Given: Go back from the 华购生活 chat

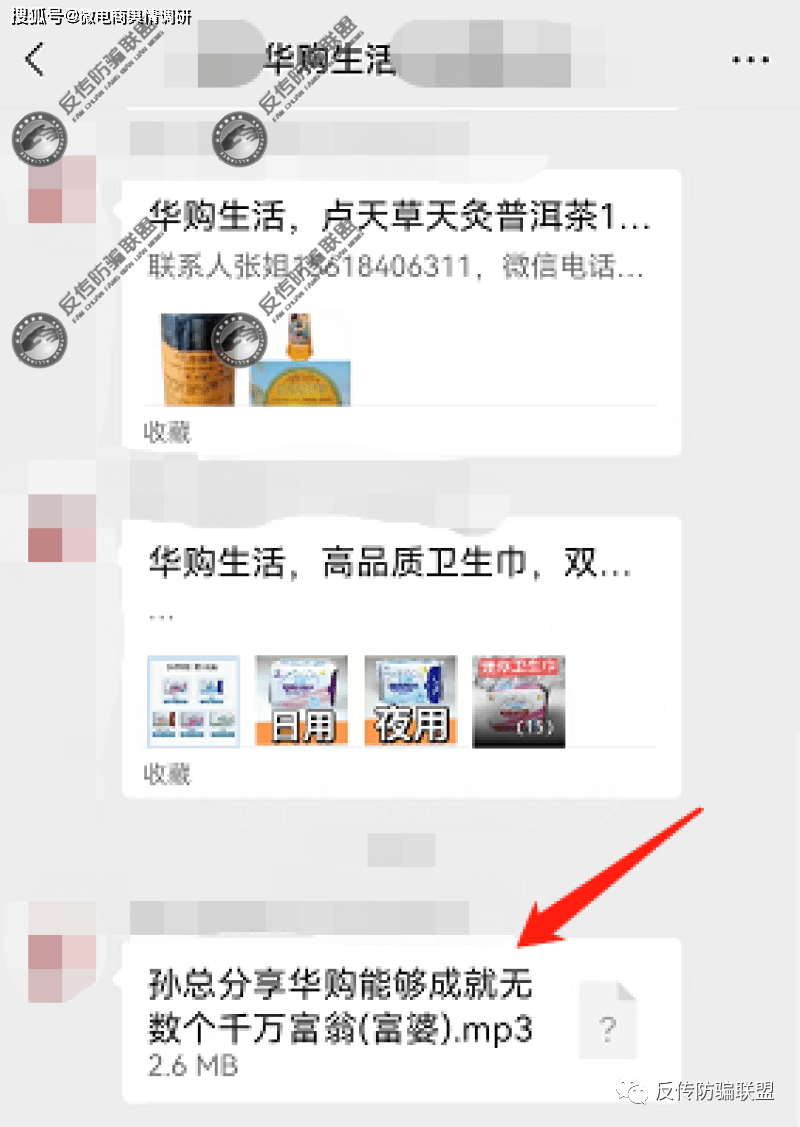Looking at the screenshot, I should pos(35,60).
